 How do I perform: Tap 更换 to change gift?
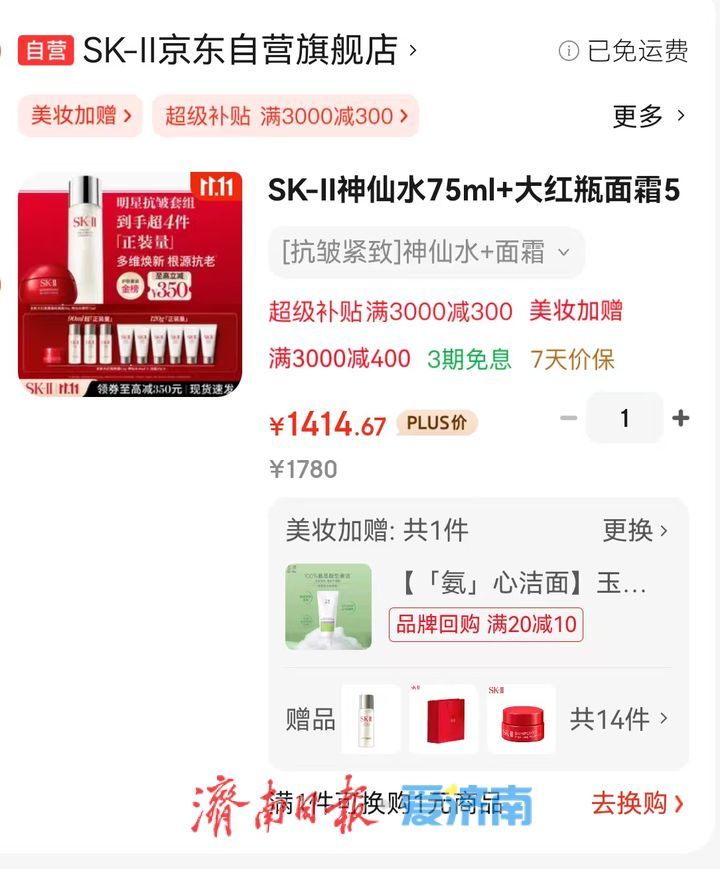click(635, 530)
